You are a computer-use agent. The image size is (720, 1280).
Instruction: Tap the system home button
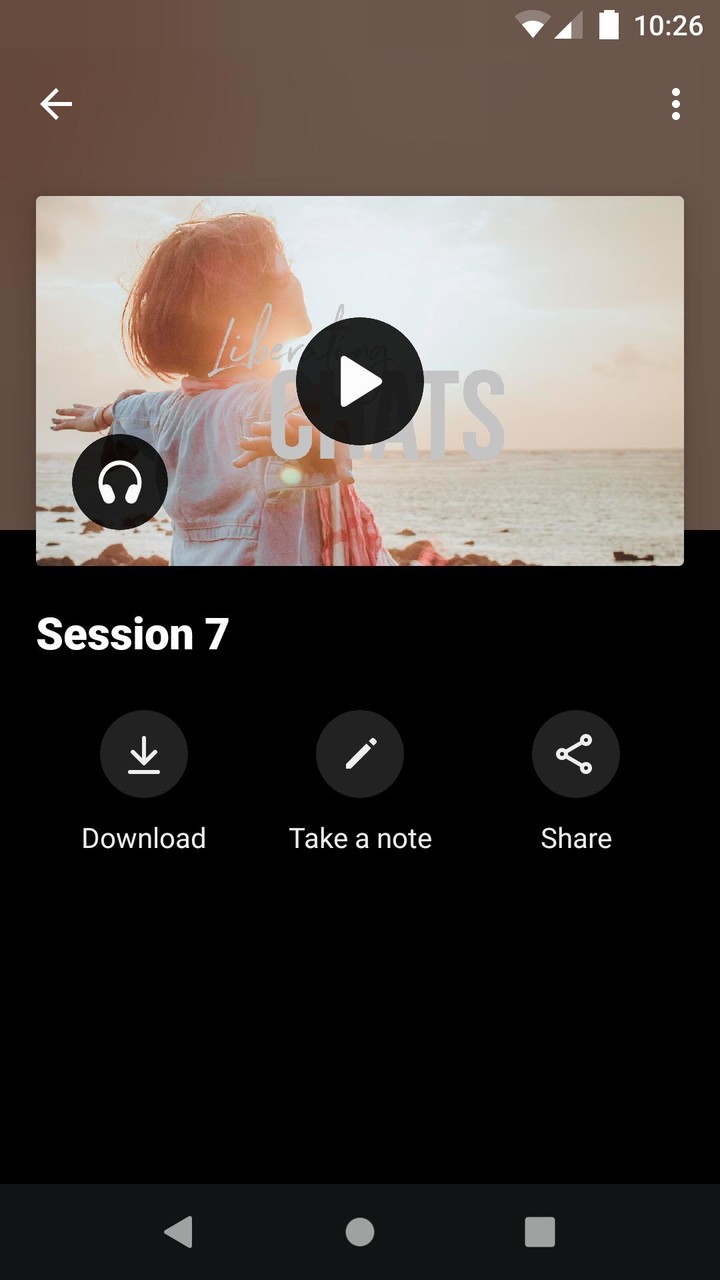tap(360, 1232)
